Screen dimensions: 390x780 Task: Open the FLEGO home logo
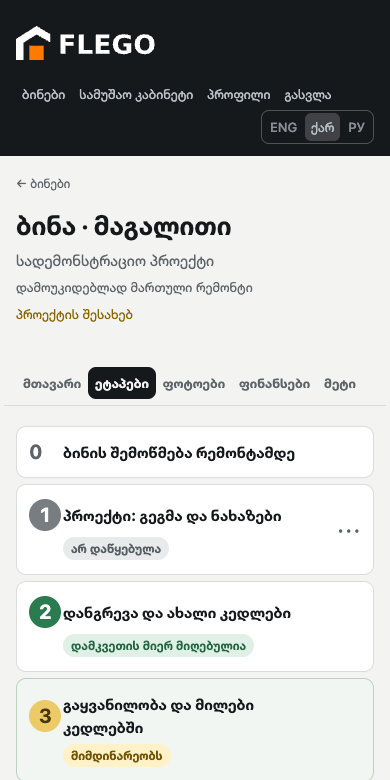[85, 44]
